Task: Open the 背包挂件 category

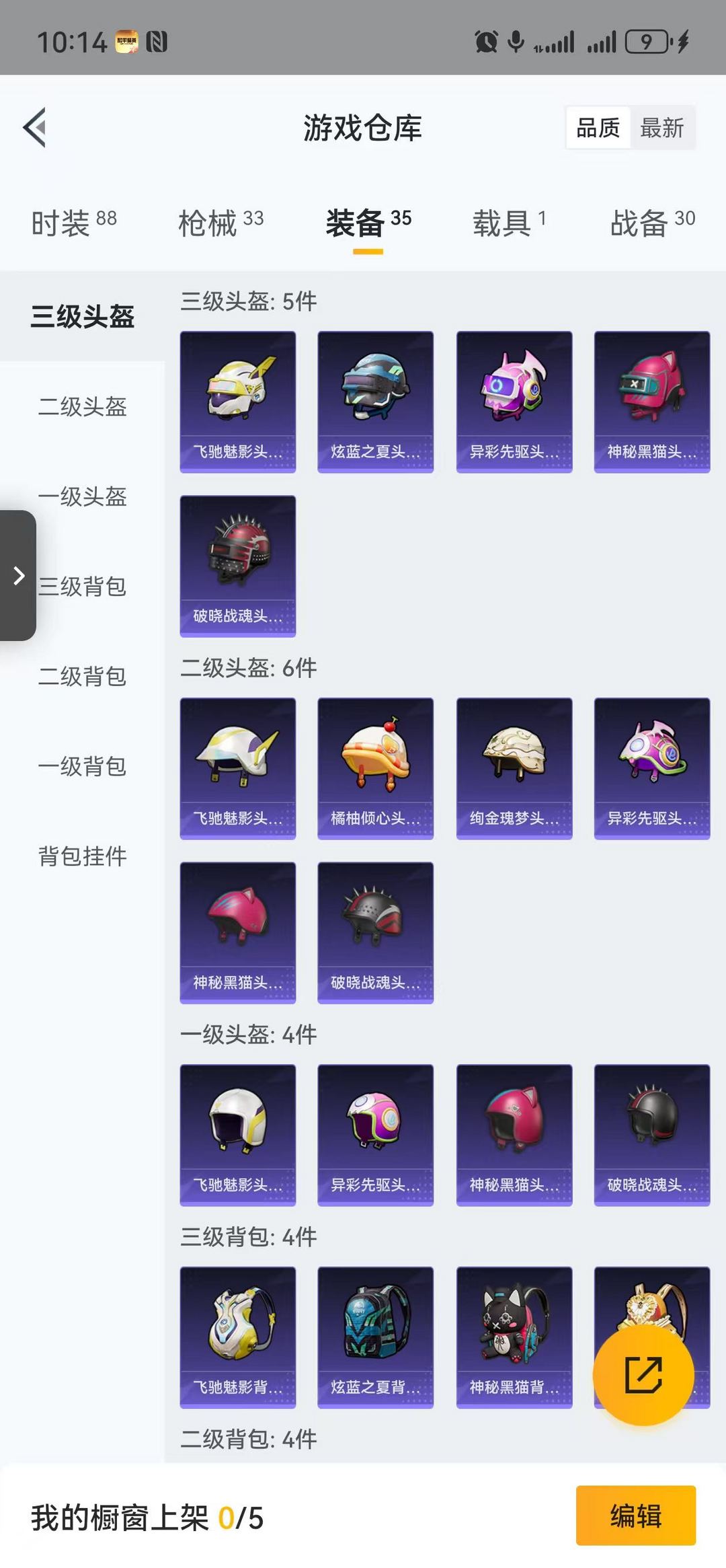Action: point(82,856)
